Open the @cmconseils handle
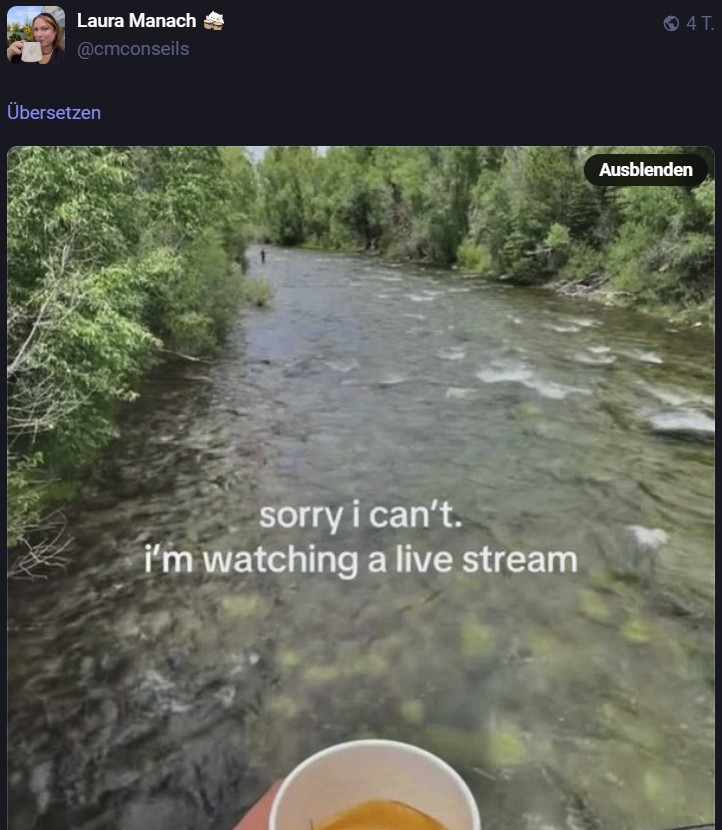The image size is (722, 830). [133, 48]
